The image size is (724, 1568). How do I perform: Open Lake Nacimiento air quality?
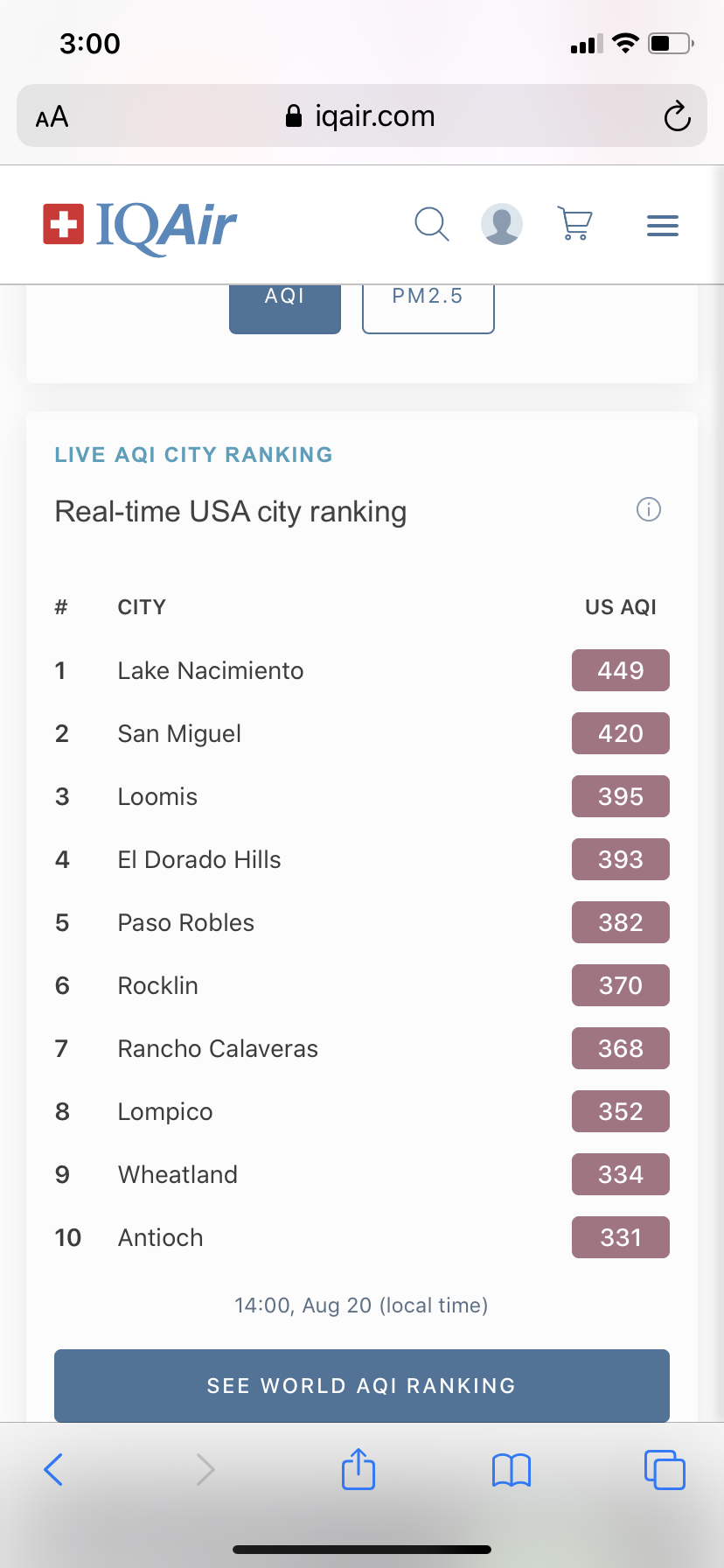[211, 671]
